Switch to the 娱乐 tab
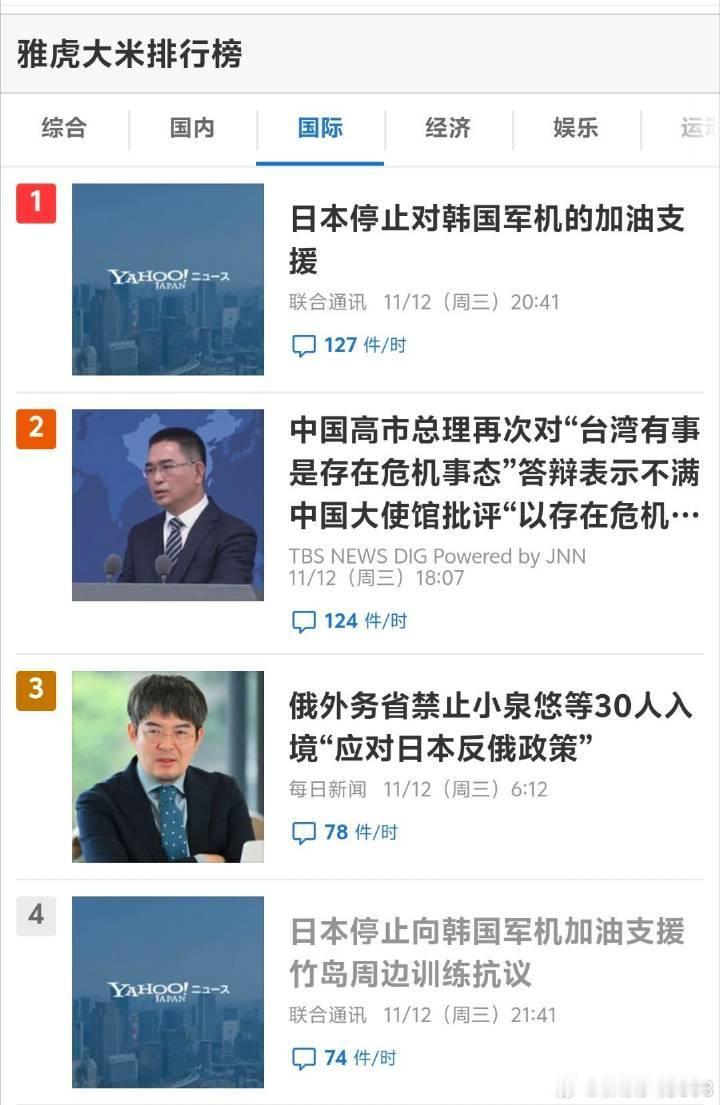 click(x=572, y=128)
